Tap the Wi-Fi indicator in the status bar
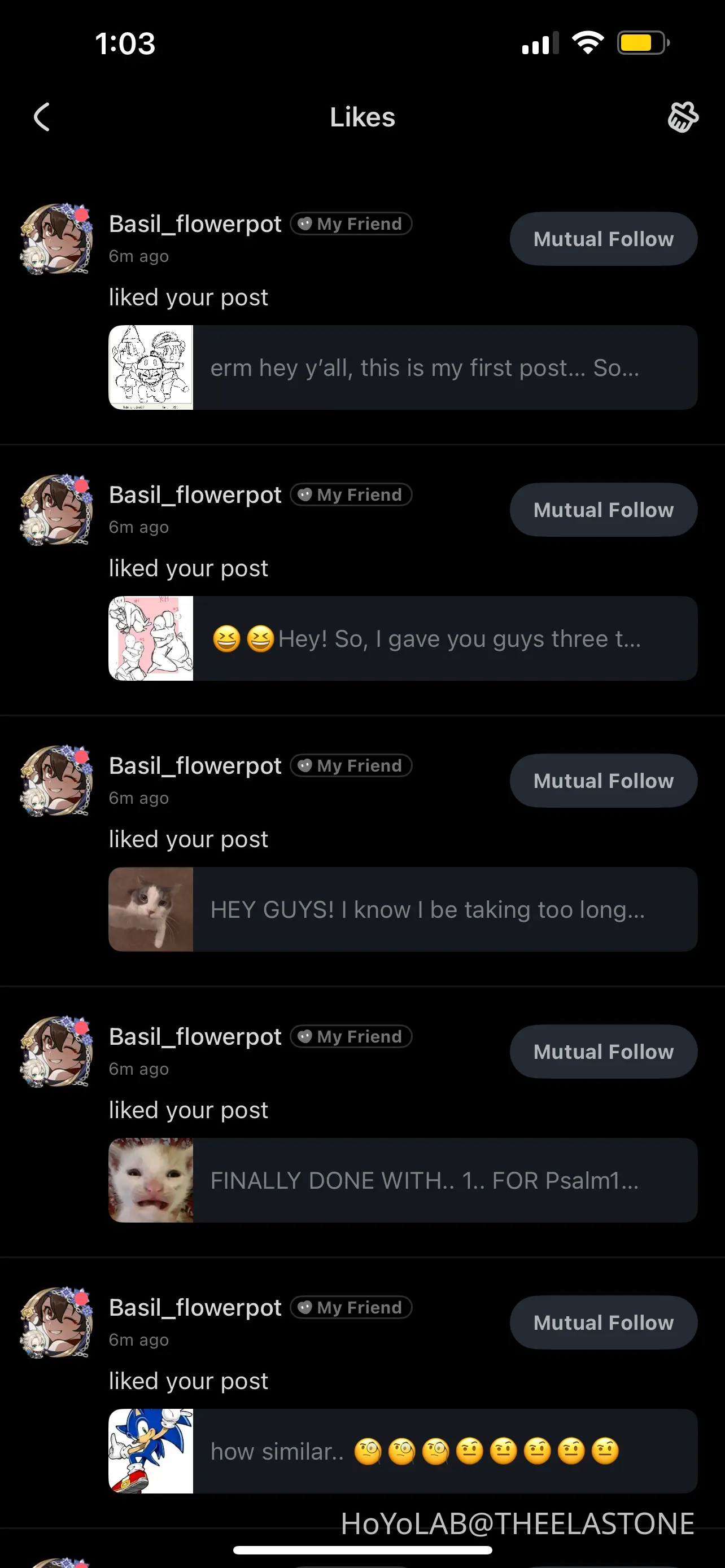 coord(586,41)
